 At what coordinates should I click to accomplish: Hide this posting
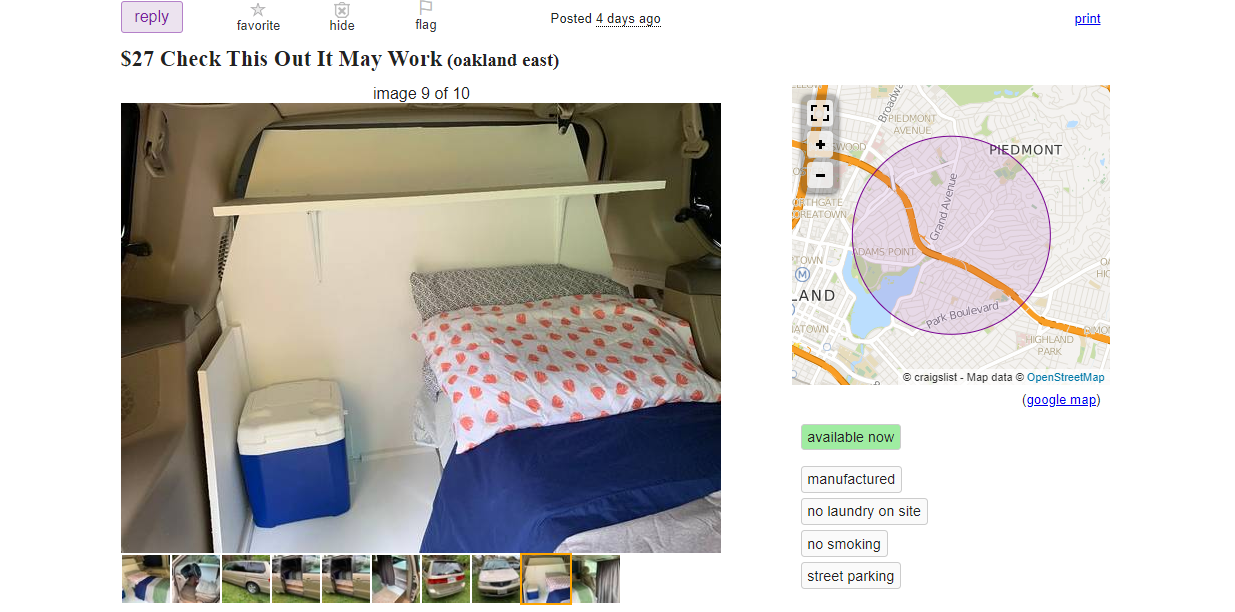(342, 17)
